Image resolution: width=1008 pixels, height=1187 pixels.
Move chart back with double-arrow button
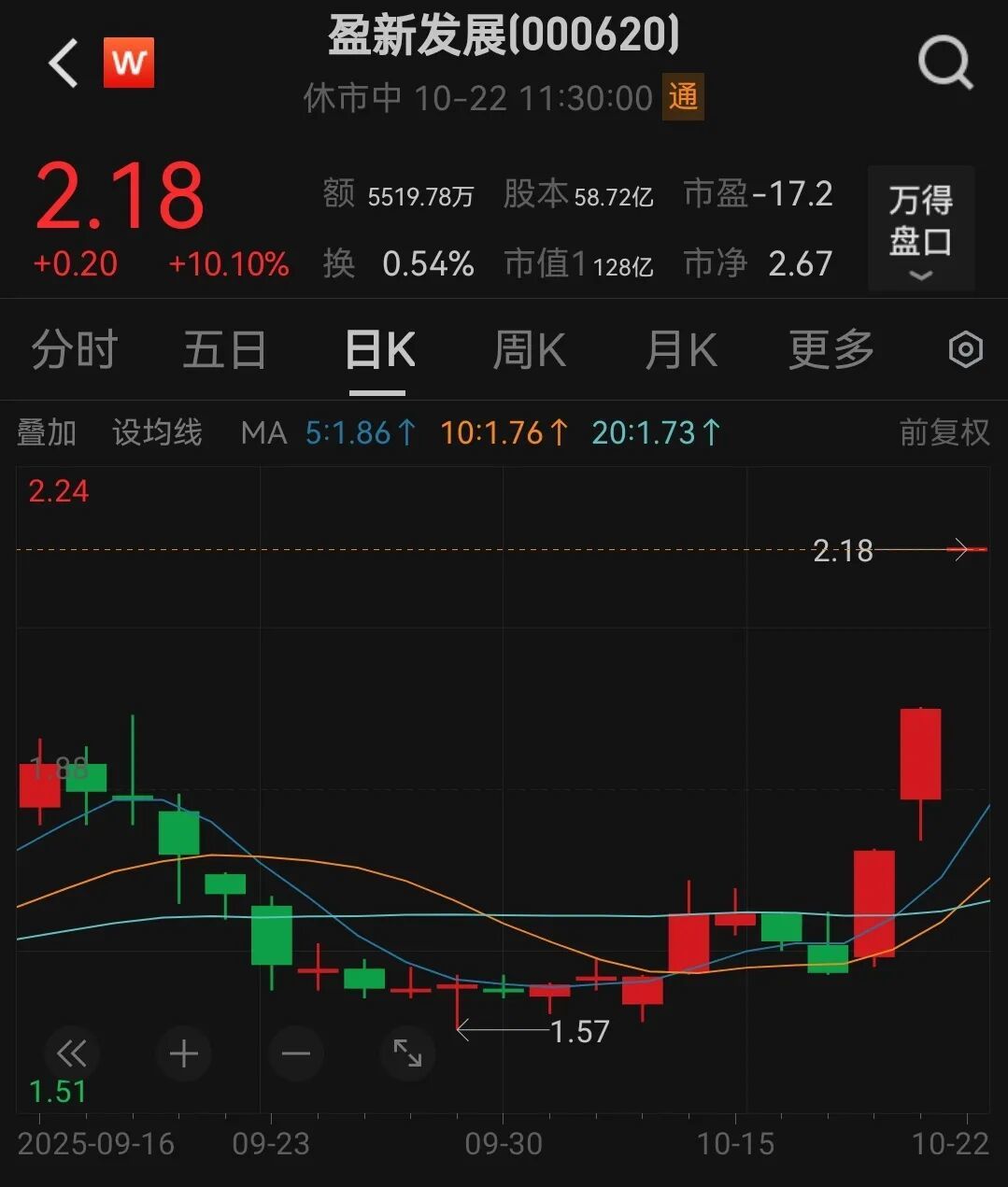[72, 1053]
